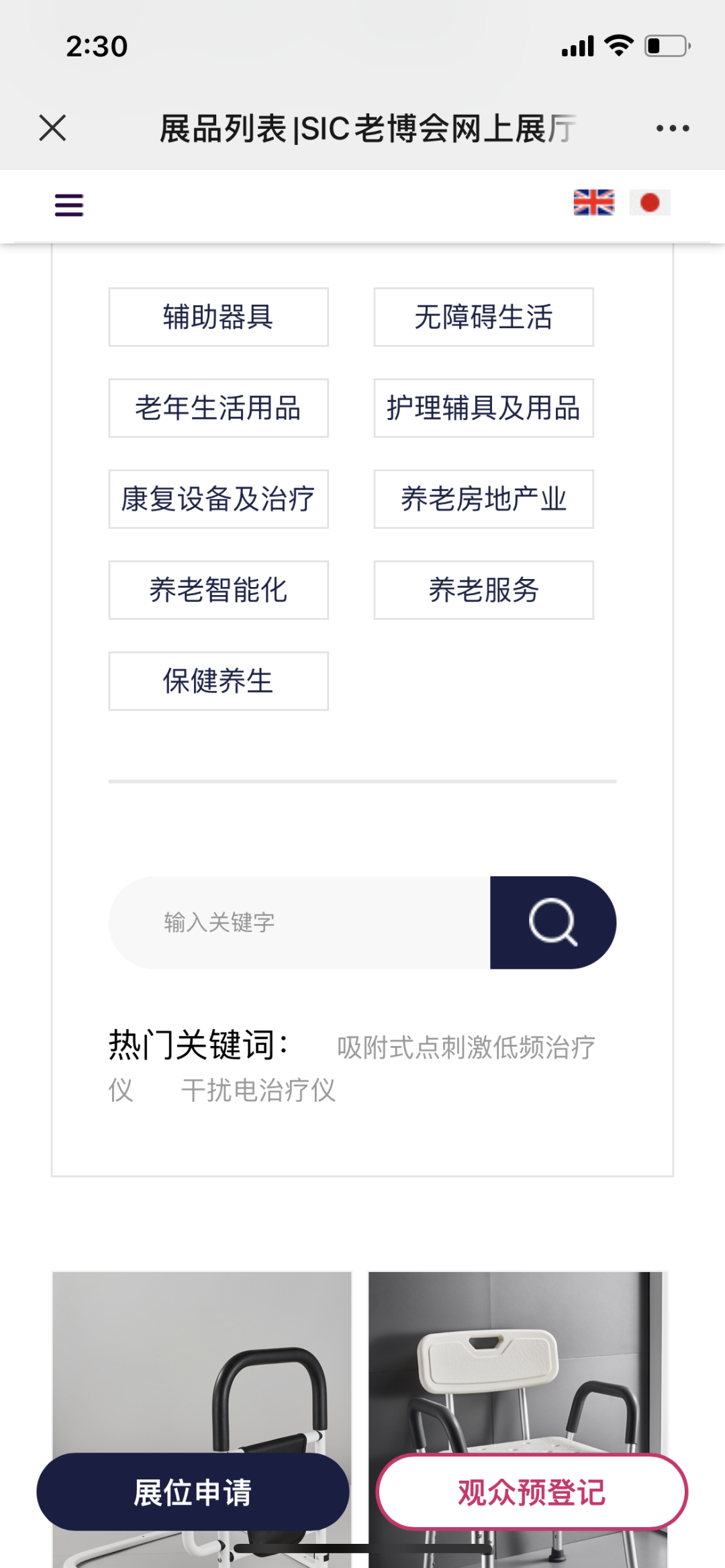The width and height of the screenshot is (725, 1568).
Task: Select the 保健养生 category
Action: click(218, 681)
